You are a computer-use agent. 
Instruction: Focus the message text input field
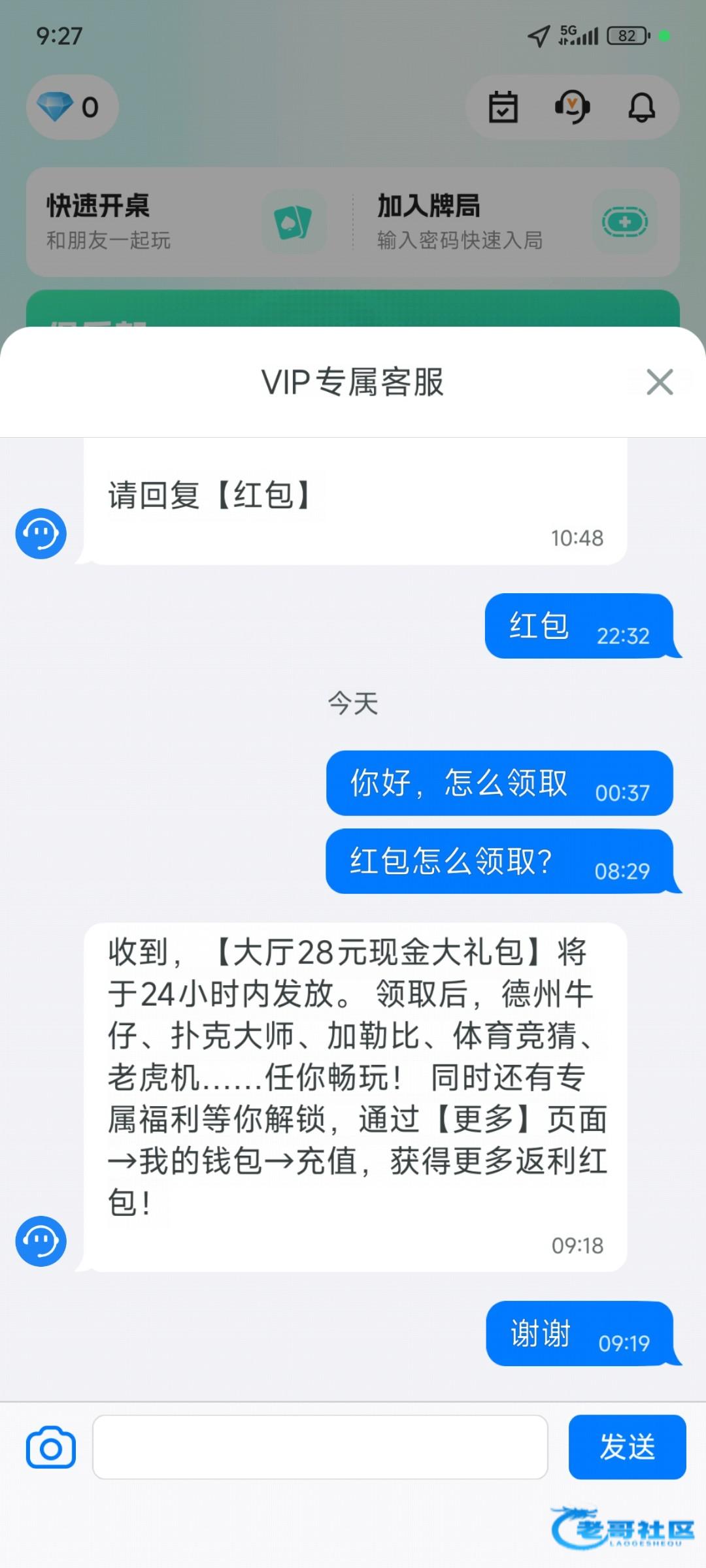pyautogui.click(x=320, y=1447)
